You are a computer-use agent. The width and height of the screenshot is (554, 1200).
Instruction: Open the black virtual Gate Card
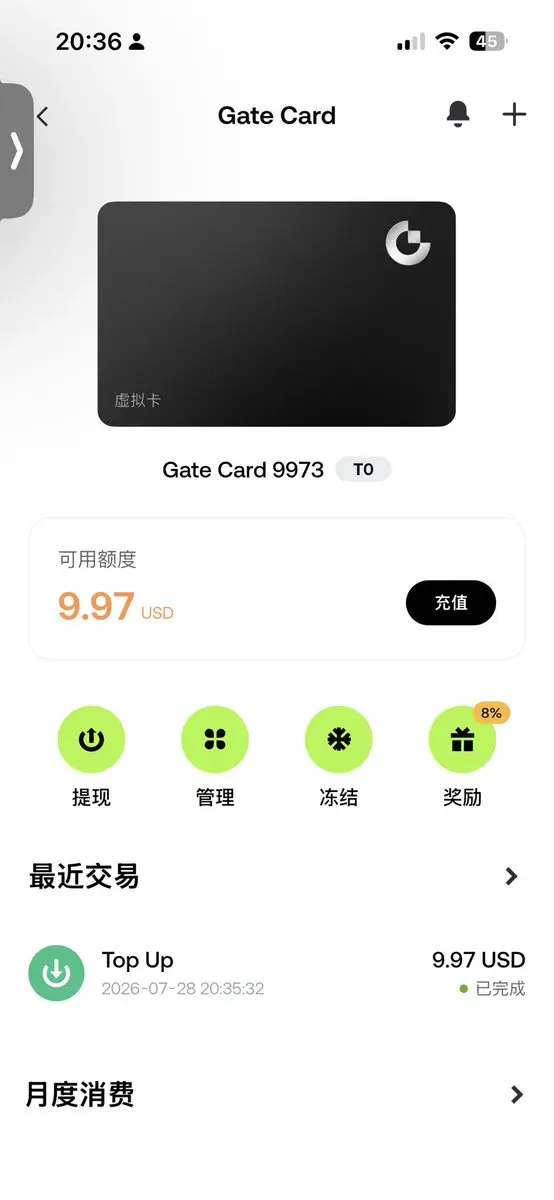point(276,314)
